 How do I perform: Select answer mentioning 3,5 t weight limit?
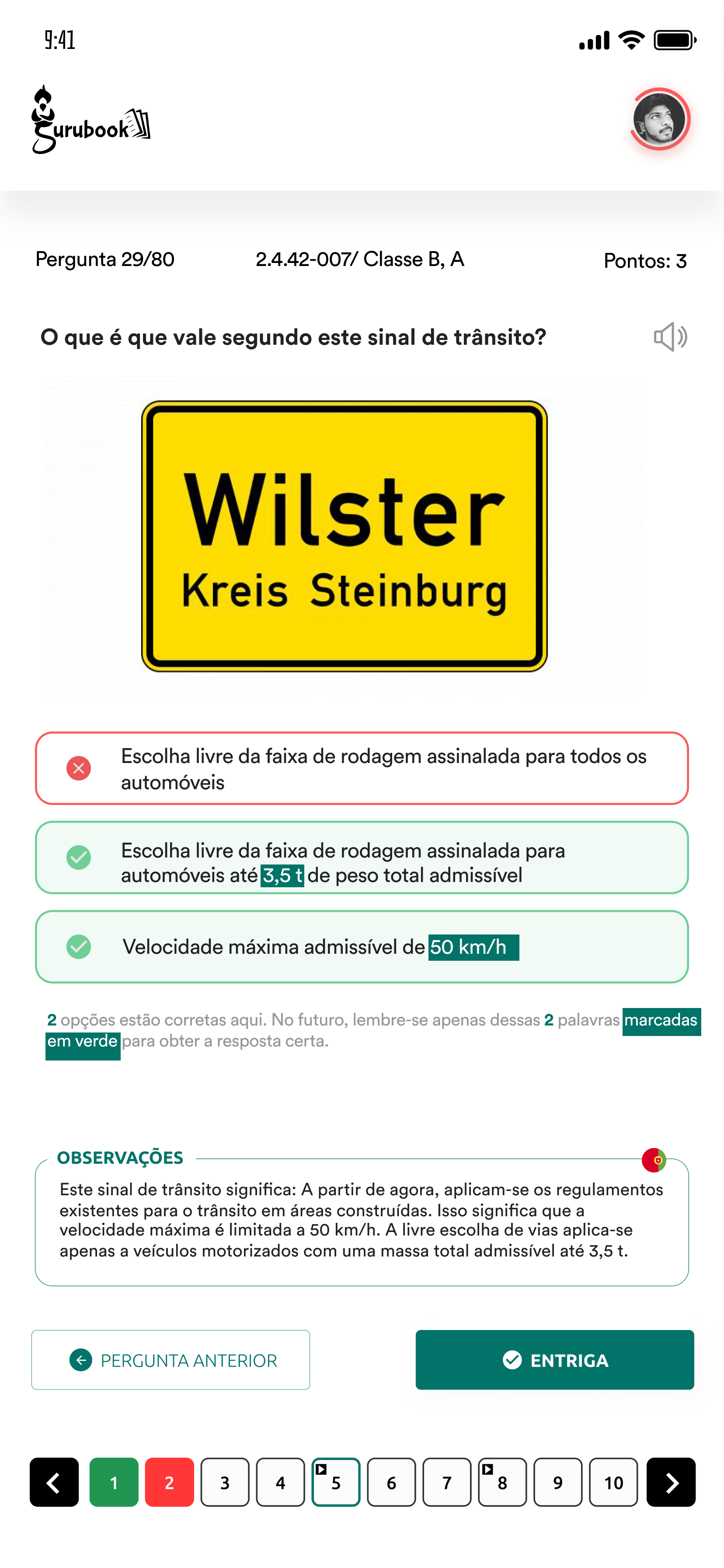click(362, 857)
